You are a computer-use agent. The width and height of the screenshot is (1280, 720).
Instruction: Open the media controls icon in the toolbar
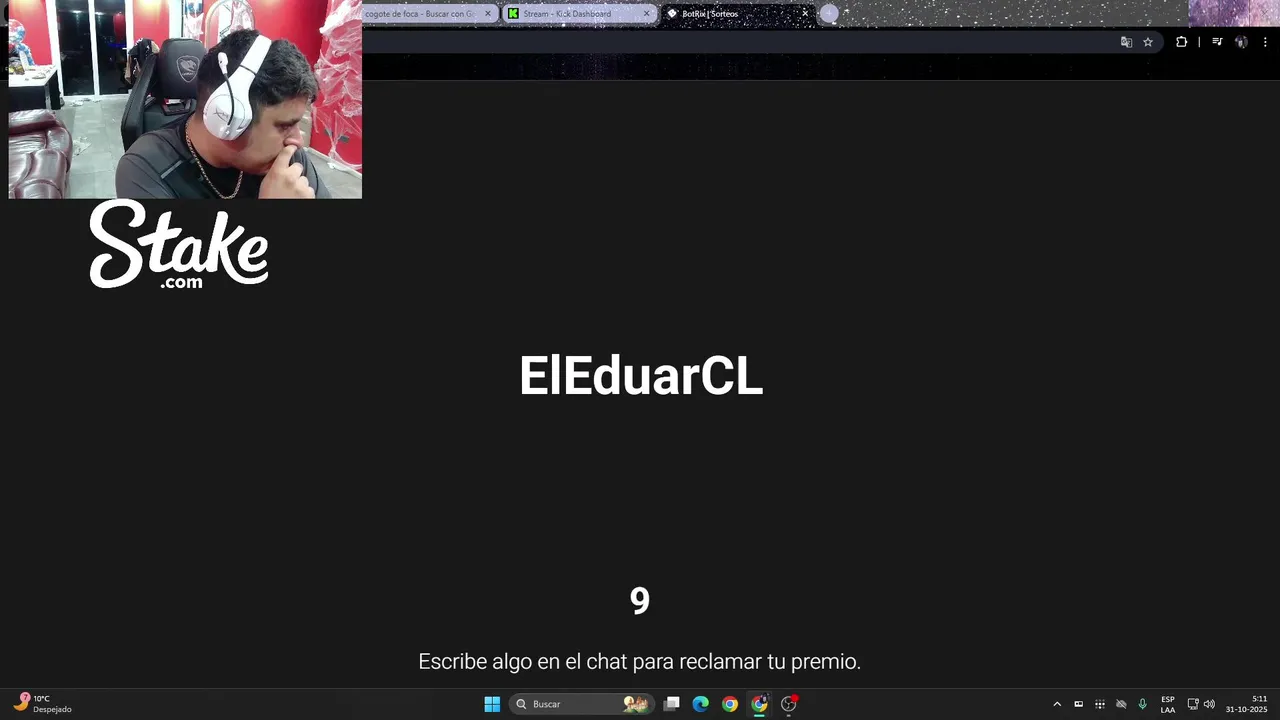(1217, 42)
